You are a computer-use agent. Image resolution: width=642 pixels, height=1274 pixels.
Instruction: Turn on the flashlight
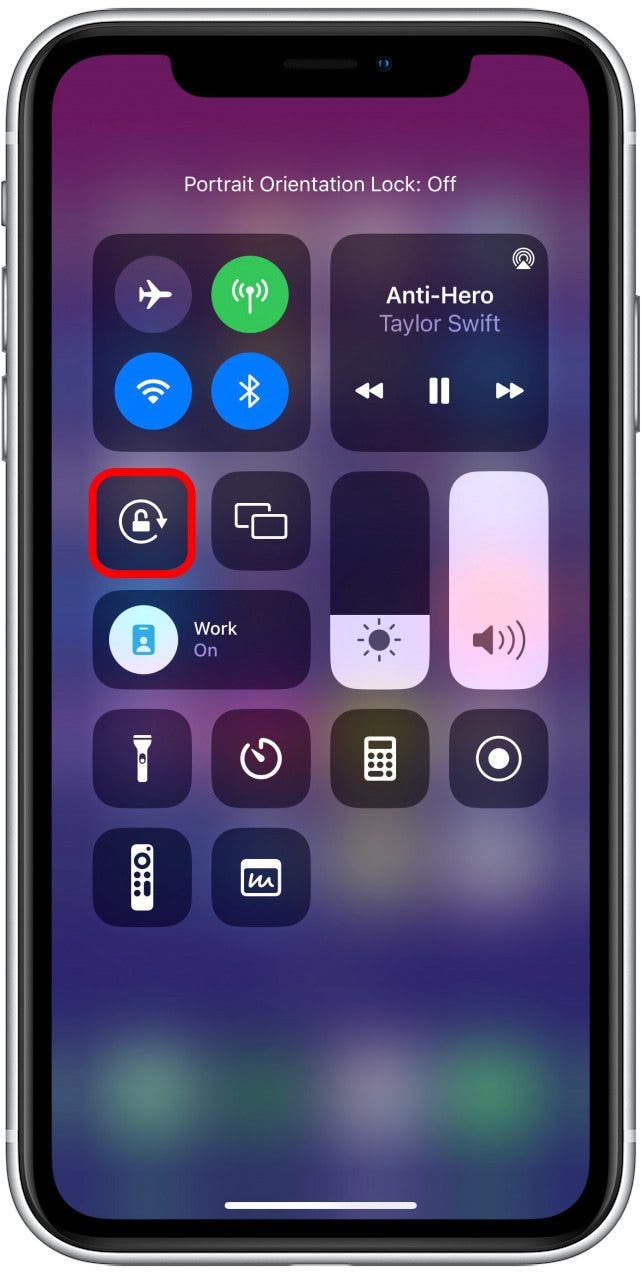click(x=142, y=759)
